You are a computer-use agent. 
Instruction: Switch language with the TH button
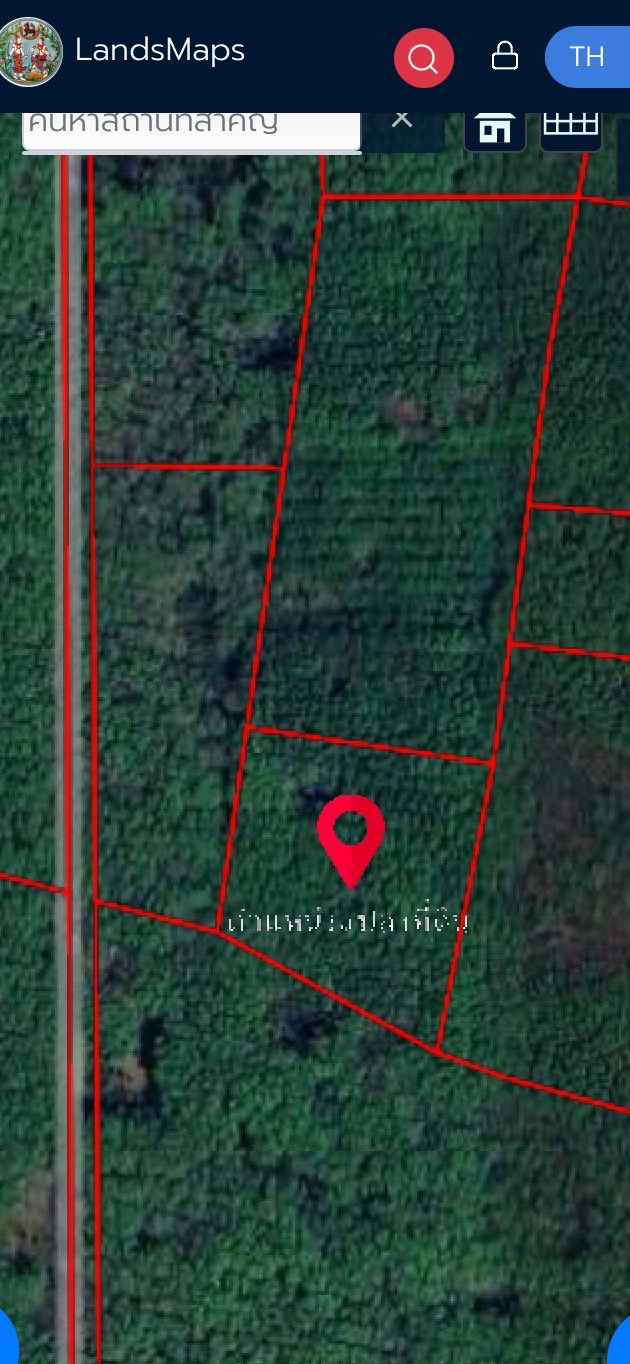coord(587,57)
